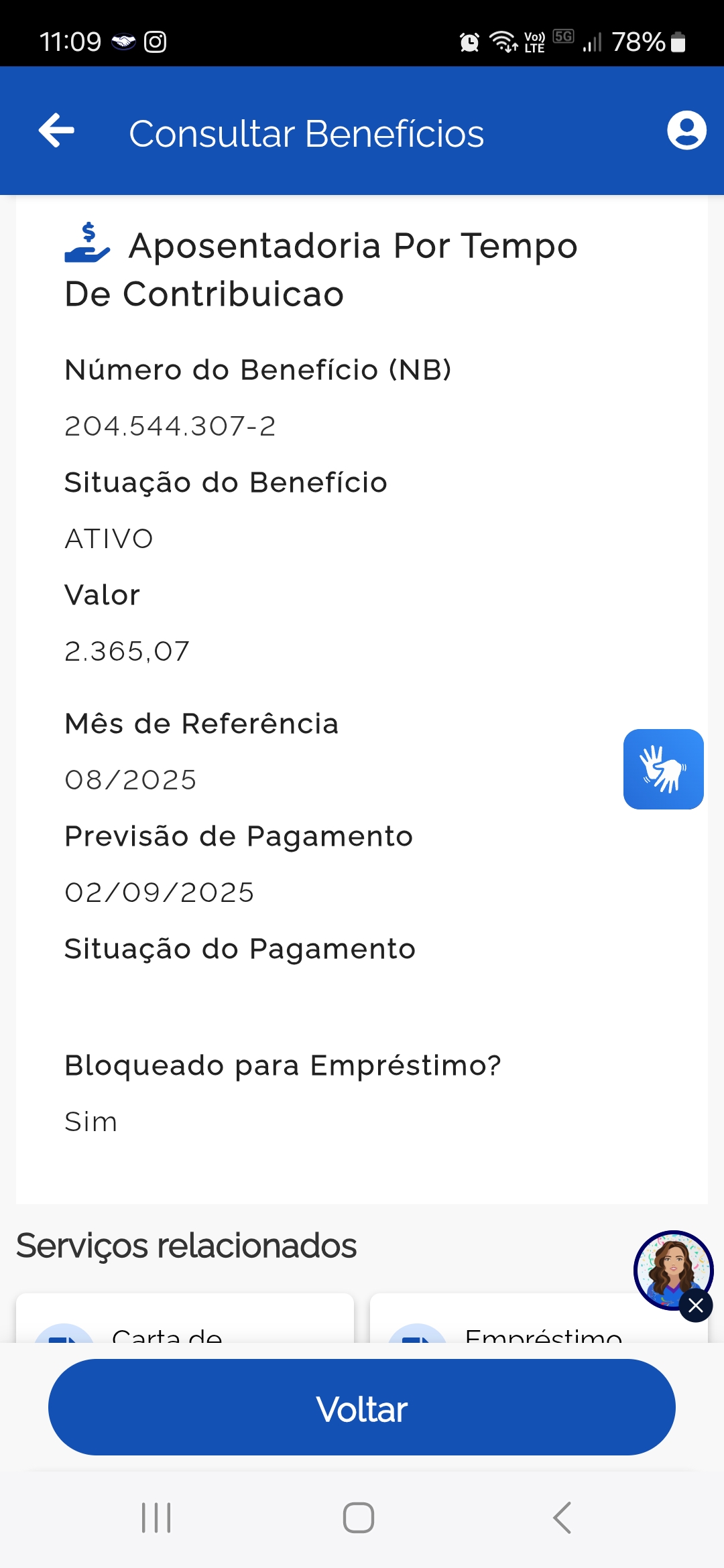This screenshot has width=724, height=1568.
Task: Open the user profile icon
Action: point(686,130)
